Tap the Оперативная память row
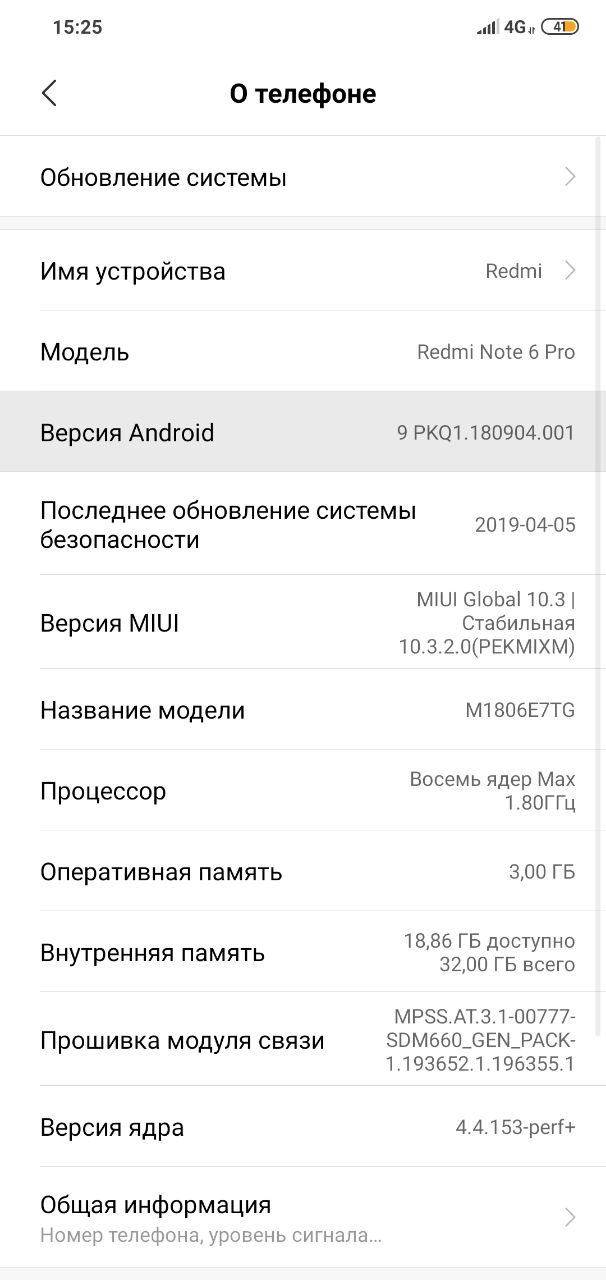This screenshot has width=606, height=1280. click(303, 871)
